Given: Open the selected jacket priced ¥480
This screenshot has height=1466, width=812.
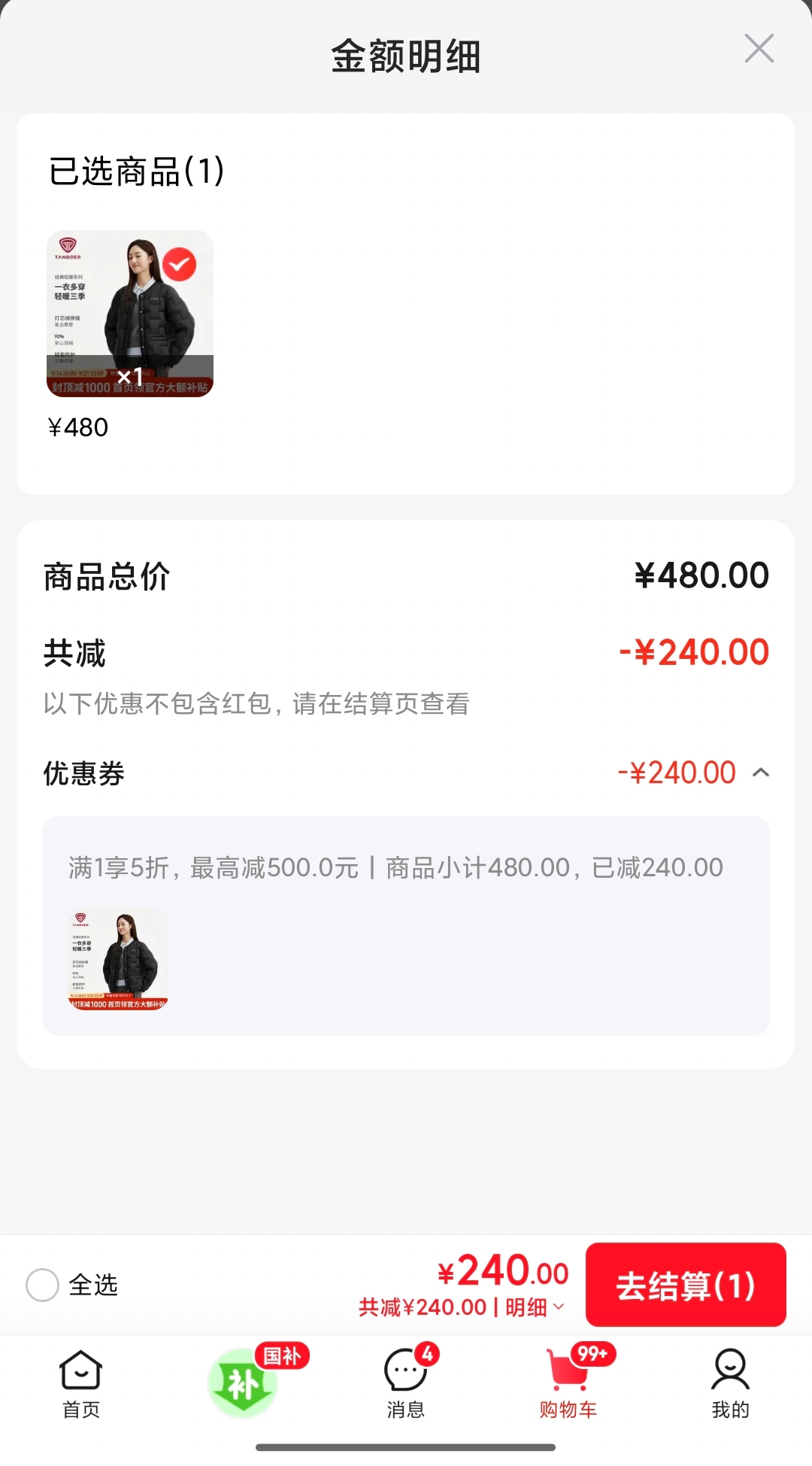Looking at the screenshot, I should [130, 314].
